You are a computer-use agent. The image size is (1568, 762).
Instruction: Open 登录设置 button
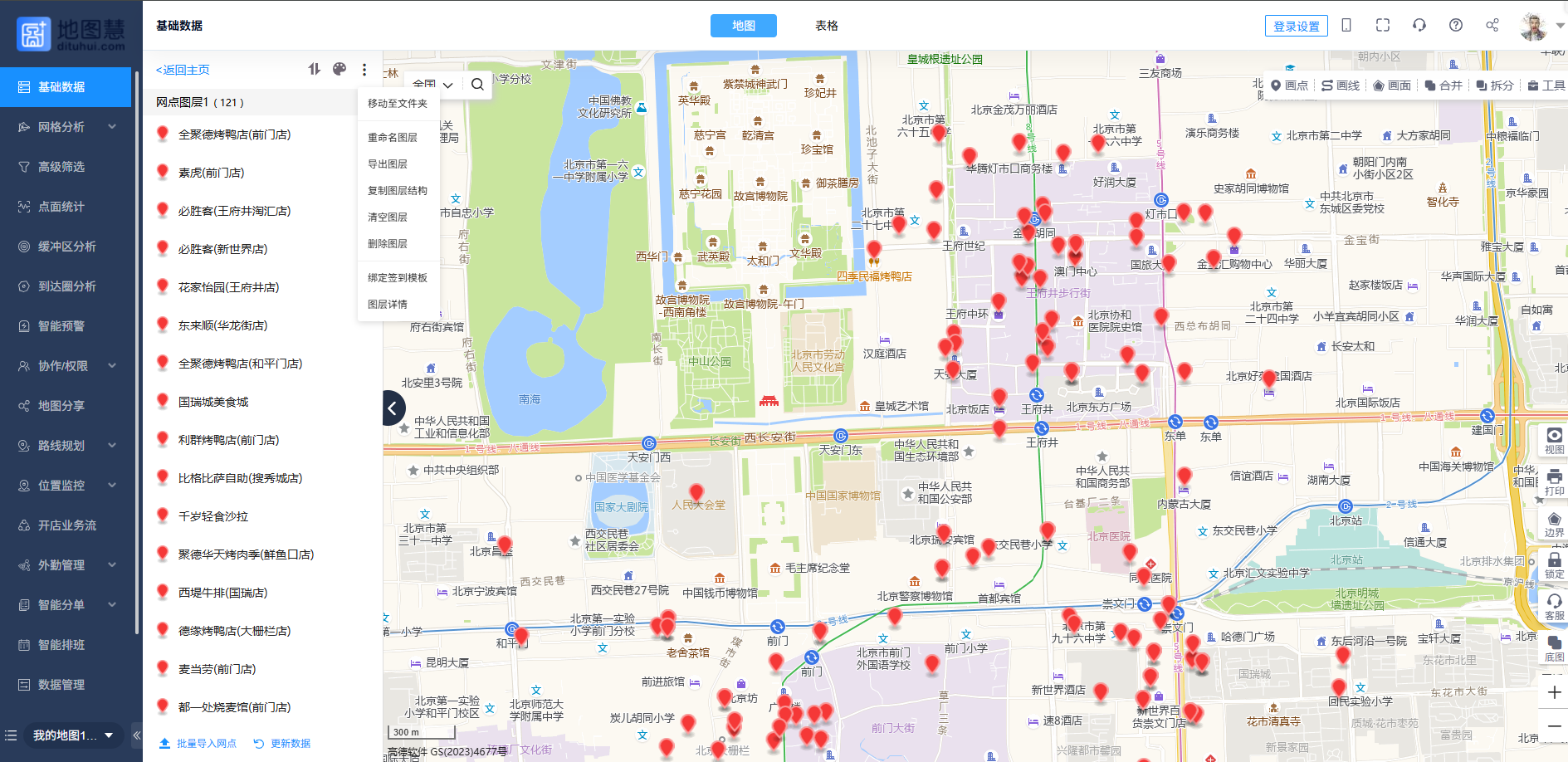click(x=1296, y=26)
